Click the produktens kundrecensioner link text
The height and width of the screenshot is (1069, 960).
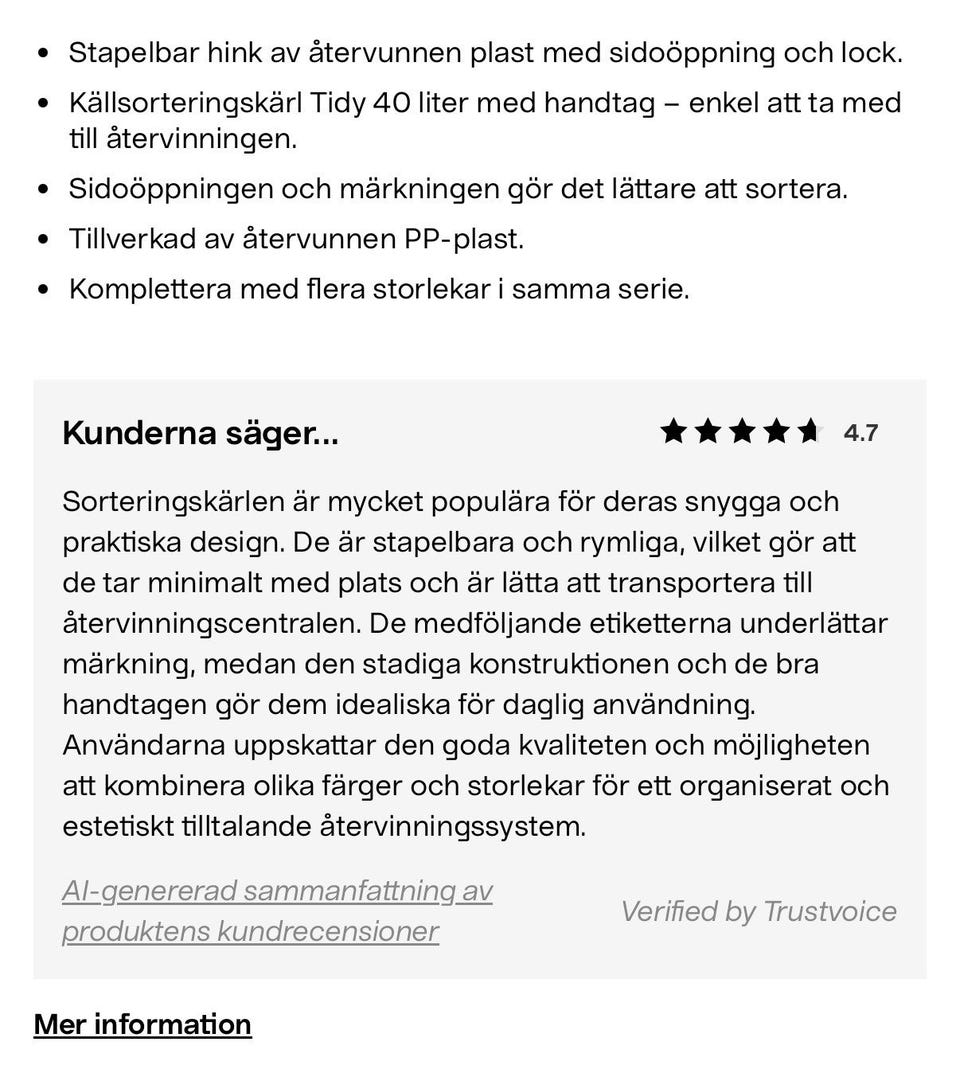coord(250,931)
